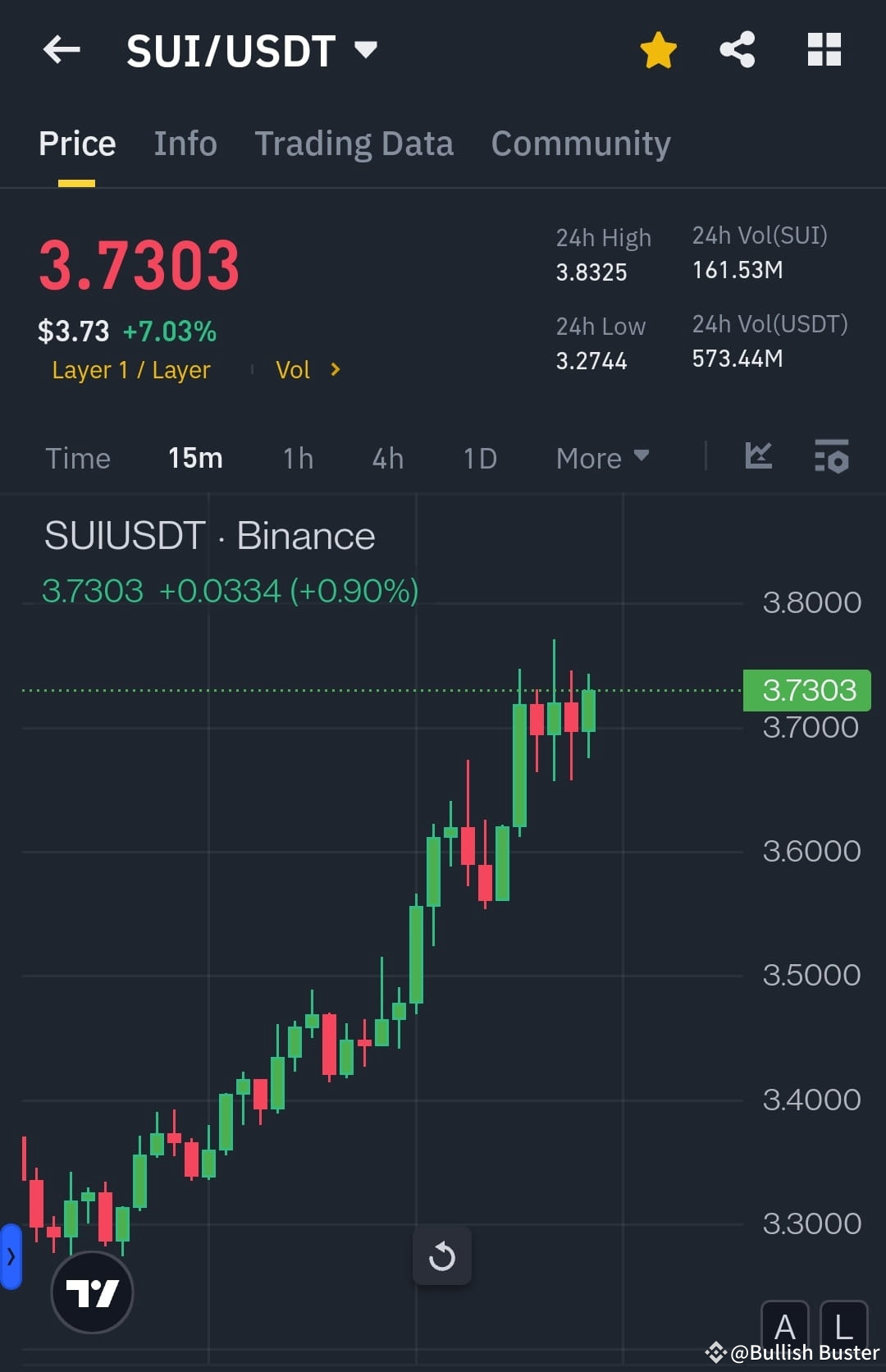The image size is (886, 1372).
Task: Open the Layer 1 / Layer category link
Action: 130,370
